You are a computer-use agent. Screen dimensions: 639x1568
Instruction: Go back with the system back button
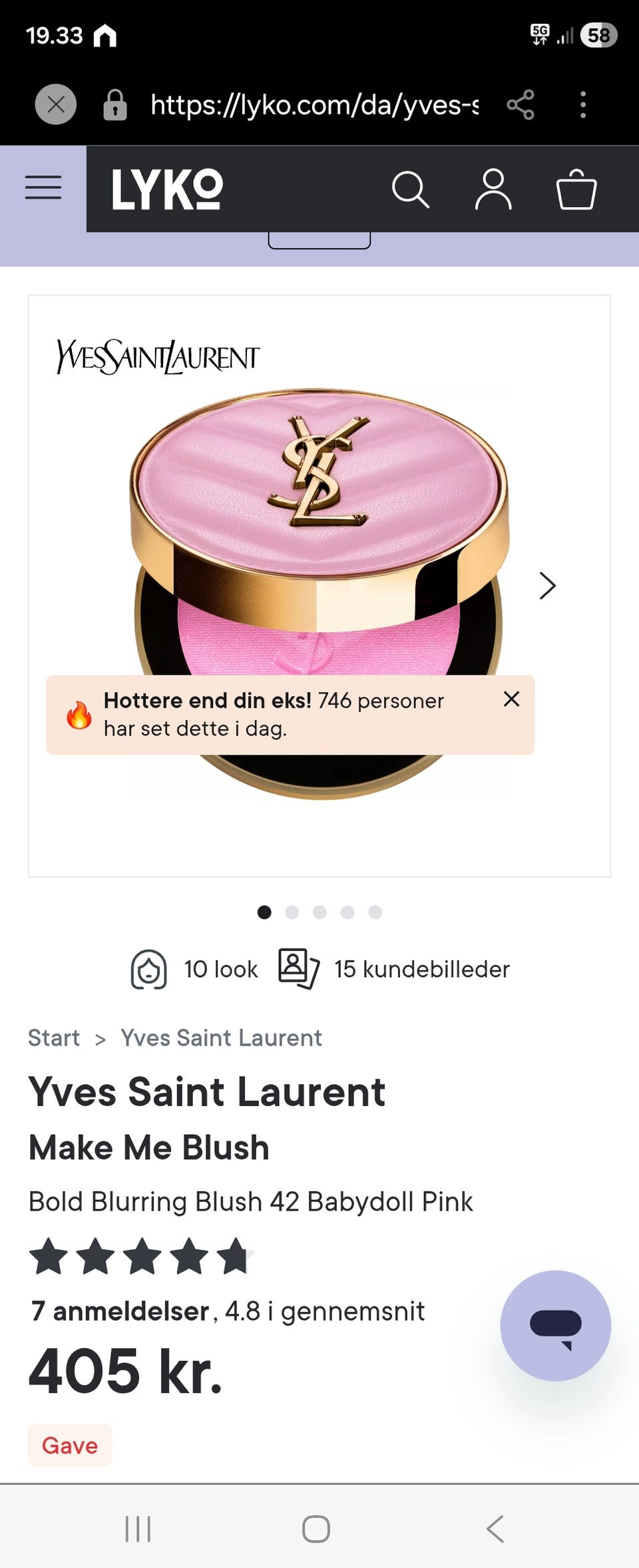tap(495, 1529)
